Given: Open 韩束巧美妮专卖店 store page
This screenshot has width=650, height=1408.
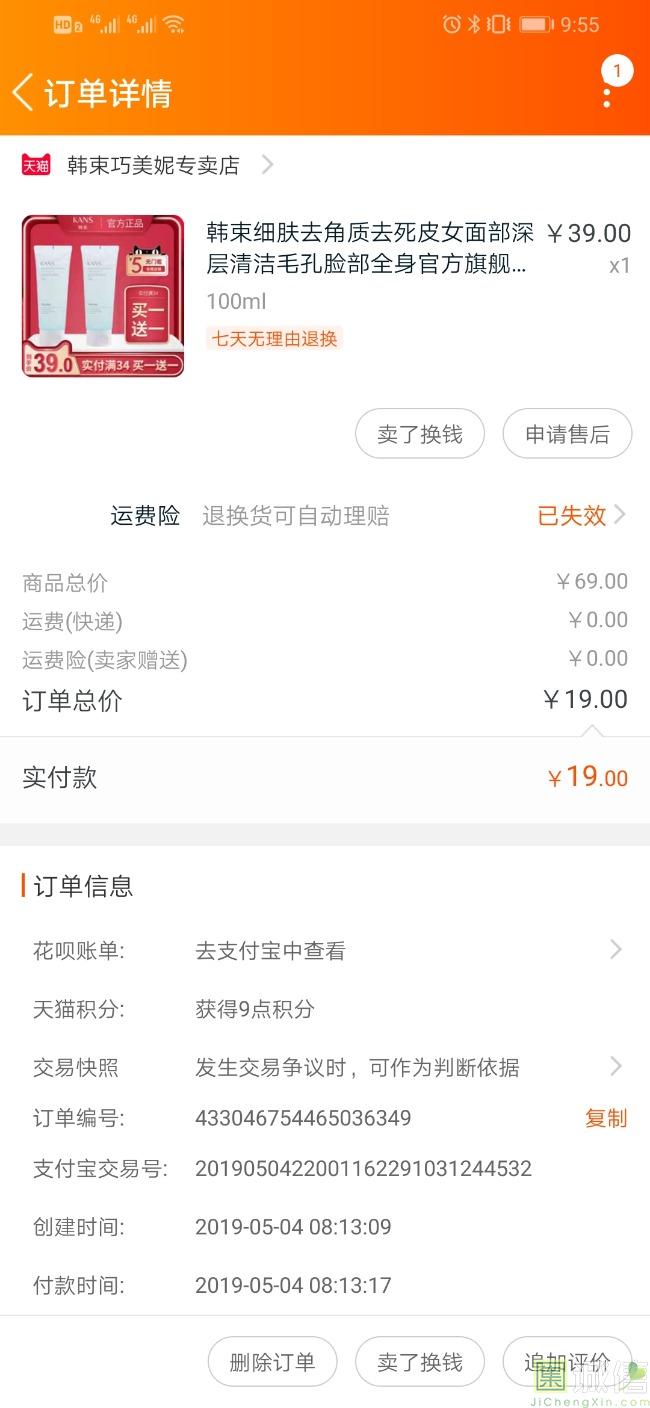Looking at the screenshot, I should [153, 165].
